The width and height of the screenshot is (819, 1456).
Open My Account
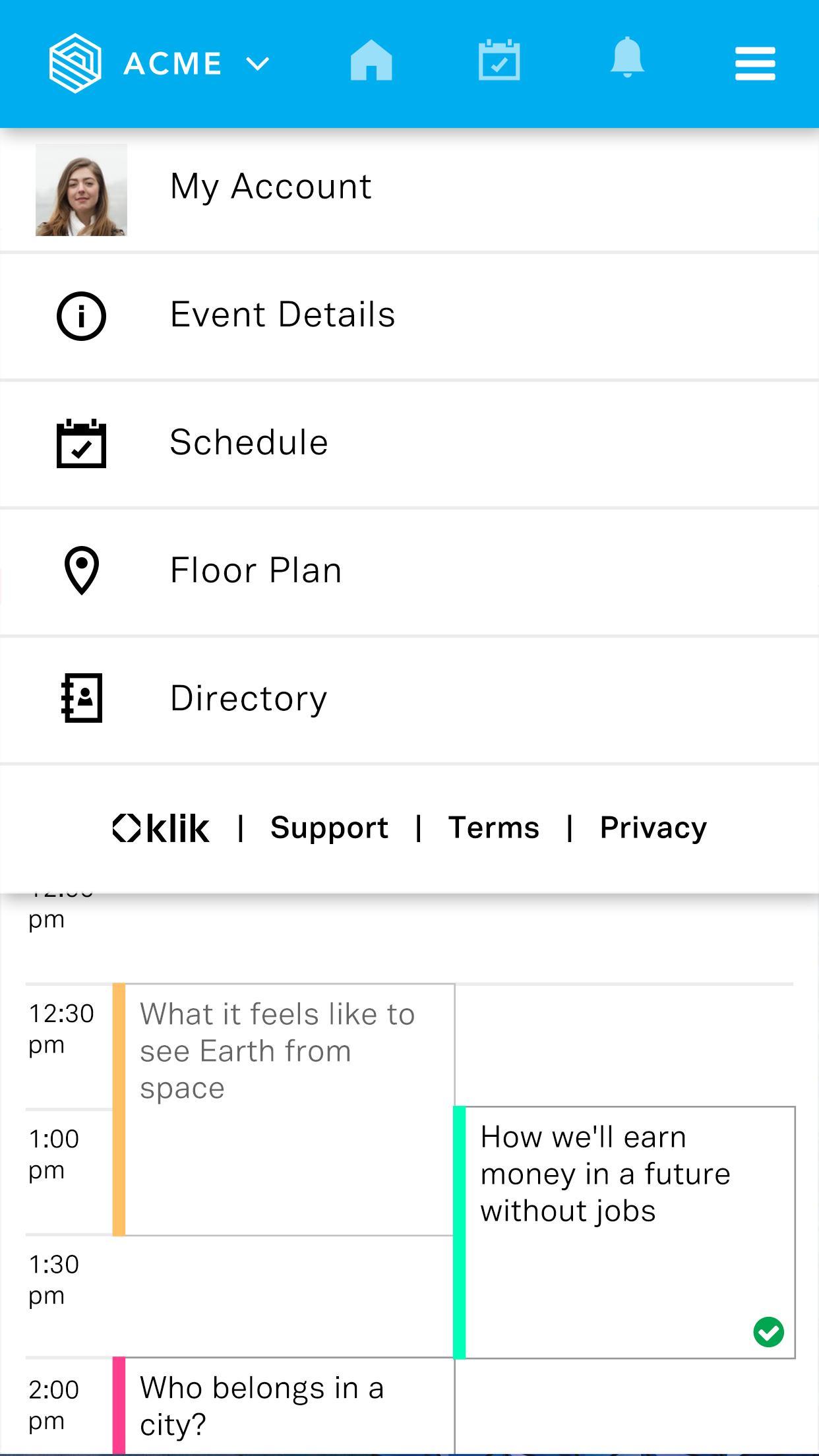[270, 187]
